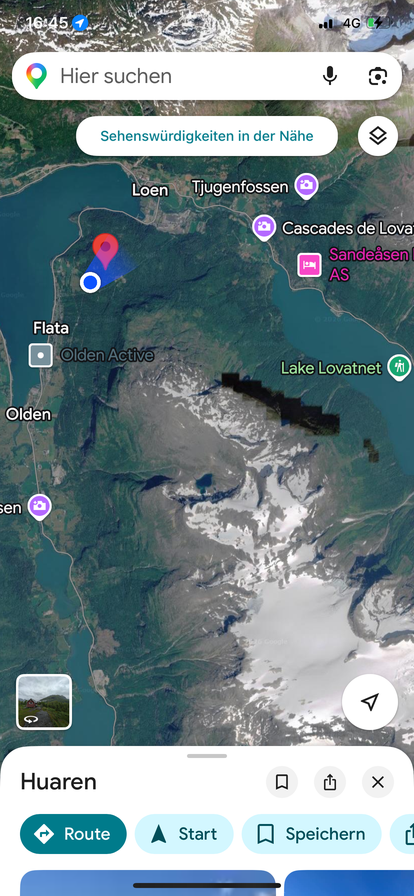Screen dimensions: 414x896
Task: Tap the red Huaren pin
Action: [106, 250]
